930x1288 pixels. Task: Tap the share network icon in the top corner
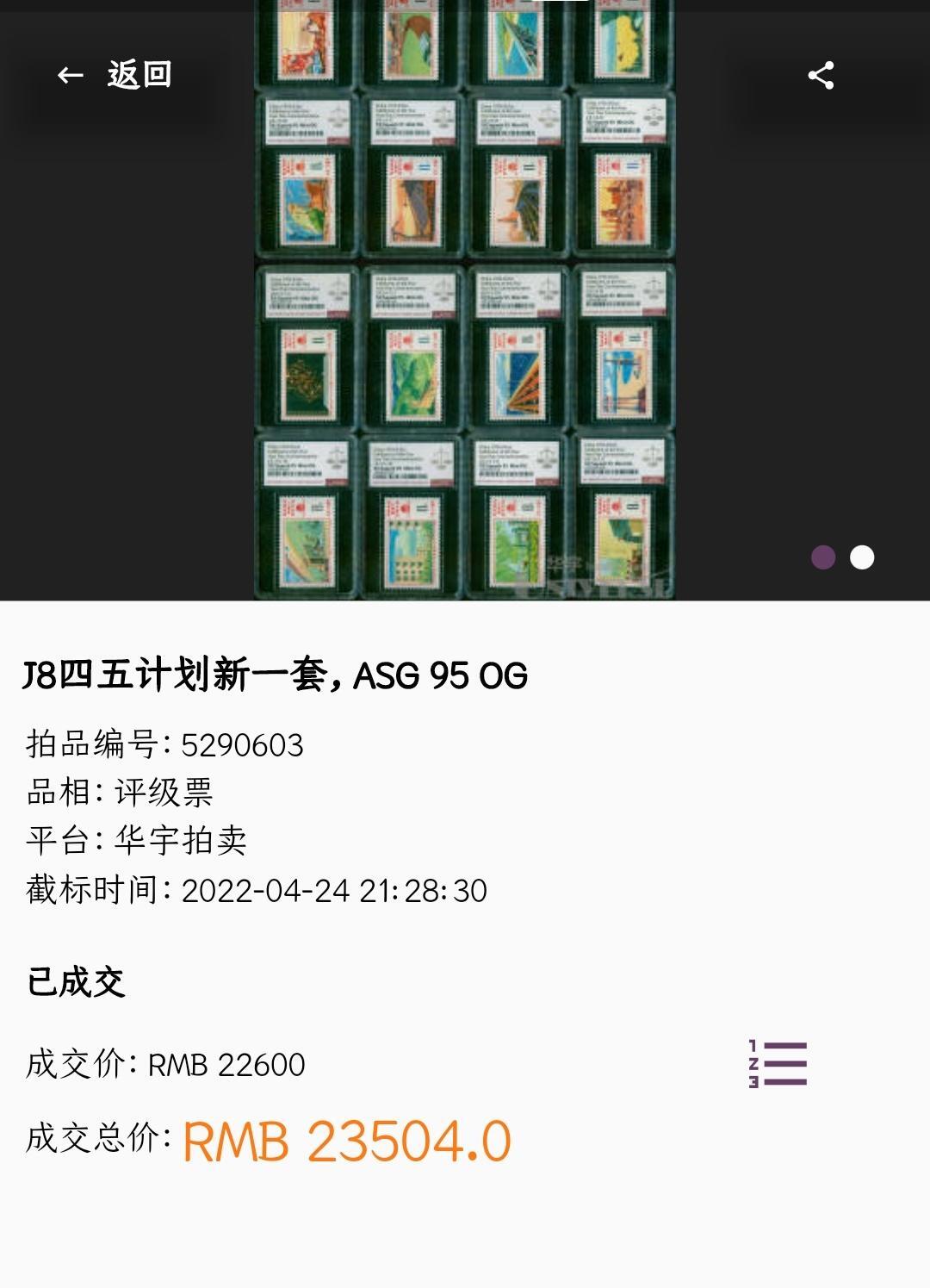(x=821, y=75)
